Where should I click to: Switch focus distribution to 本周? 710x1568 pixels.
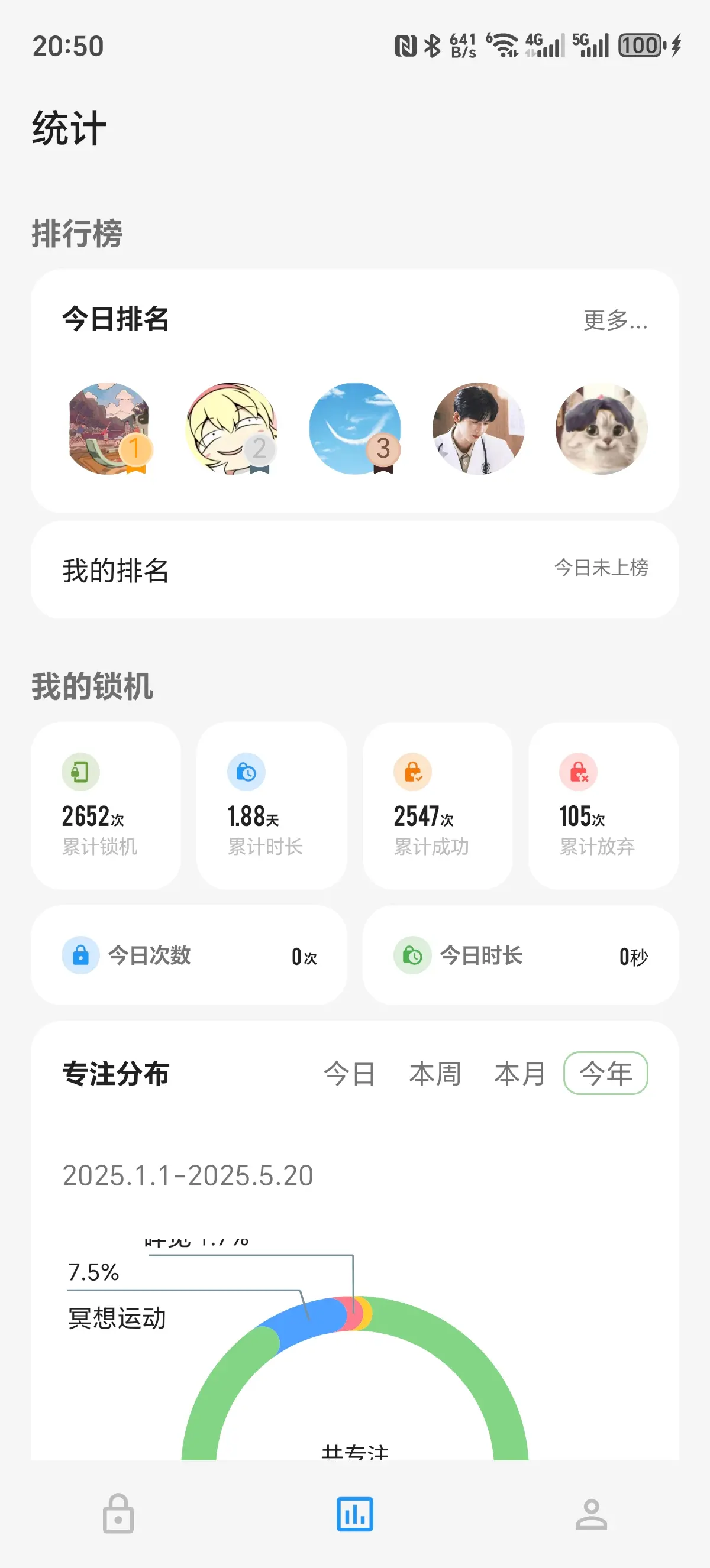pos(435,1073)
